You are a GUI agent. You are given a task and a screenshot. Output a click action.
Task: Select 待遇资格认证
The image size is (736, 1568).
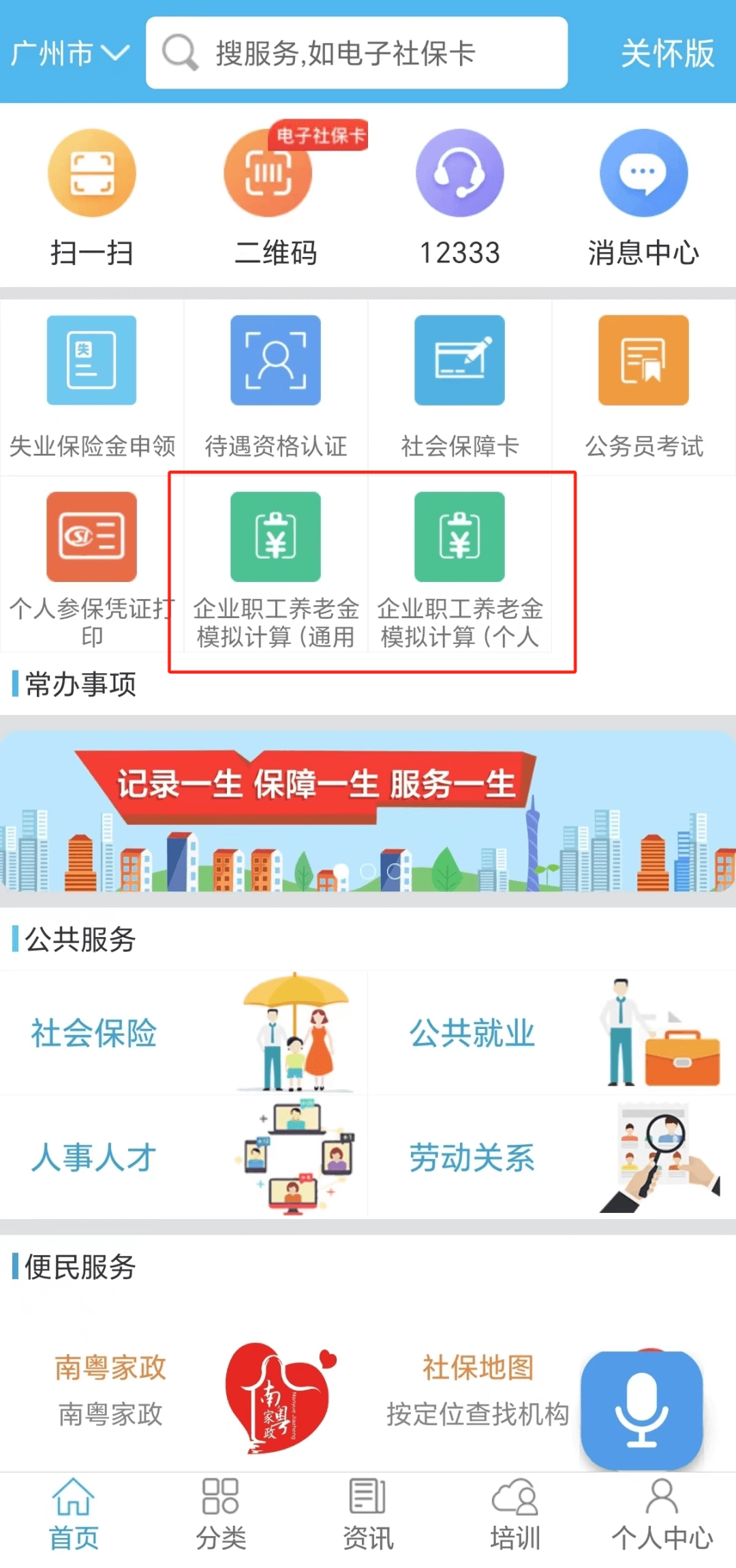(275, 386)
